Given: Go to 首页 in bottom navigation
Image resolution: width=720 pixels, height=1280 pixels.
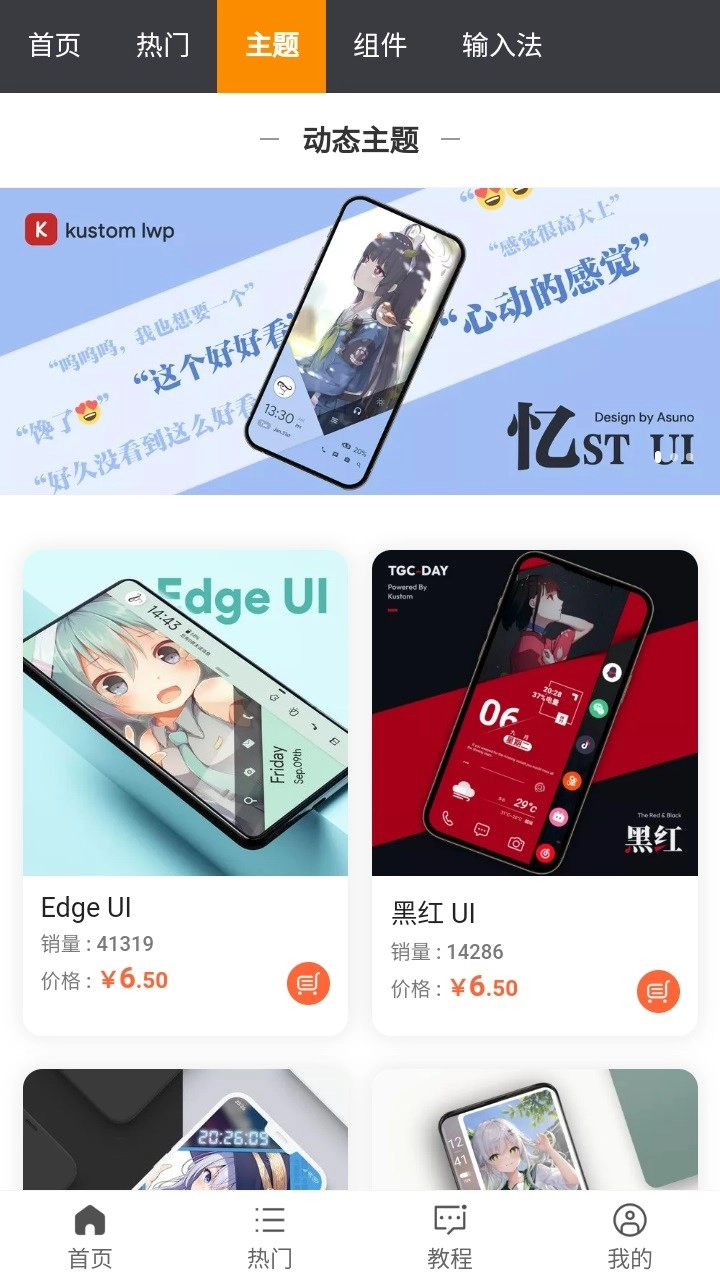Looking at the screenshot, I should click(90, 1236).
